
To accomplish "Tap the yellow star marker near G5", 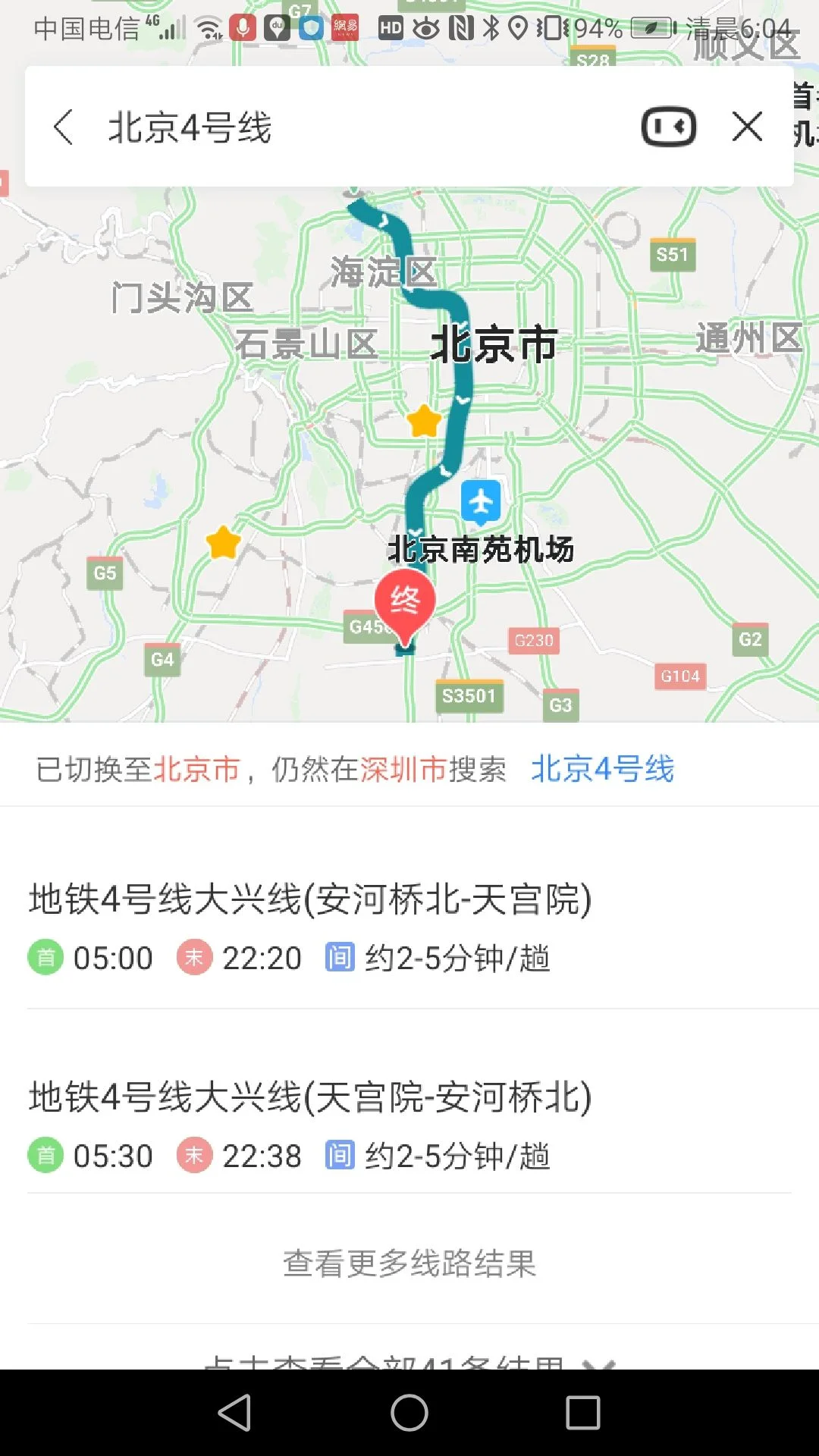I will pyautogui.click(x=221, y=541).
